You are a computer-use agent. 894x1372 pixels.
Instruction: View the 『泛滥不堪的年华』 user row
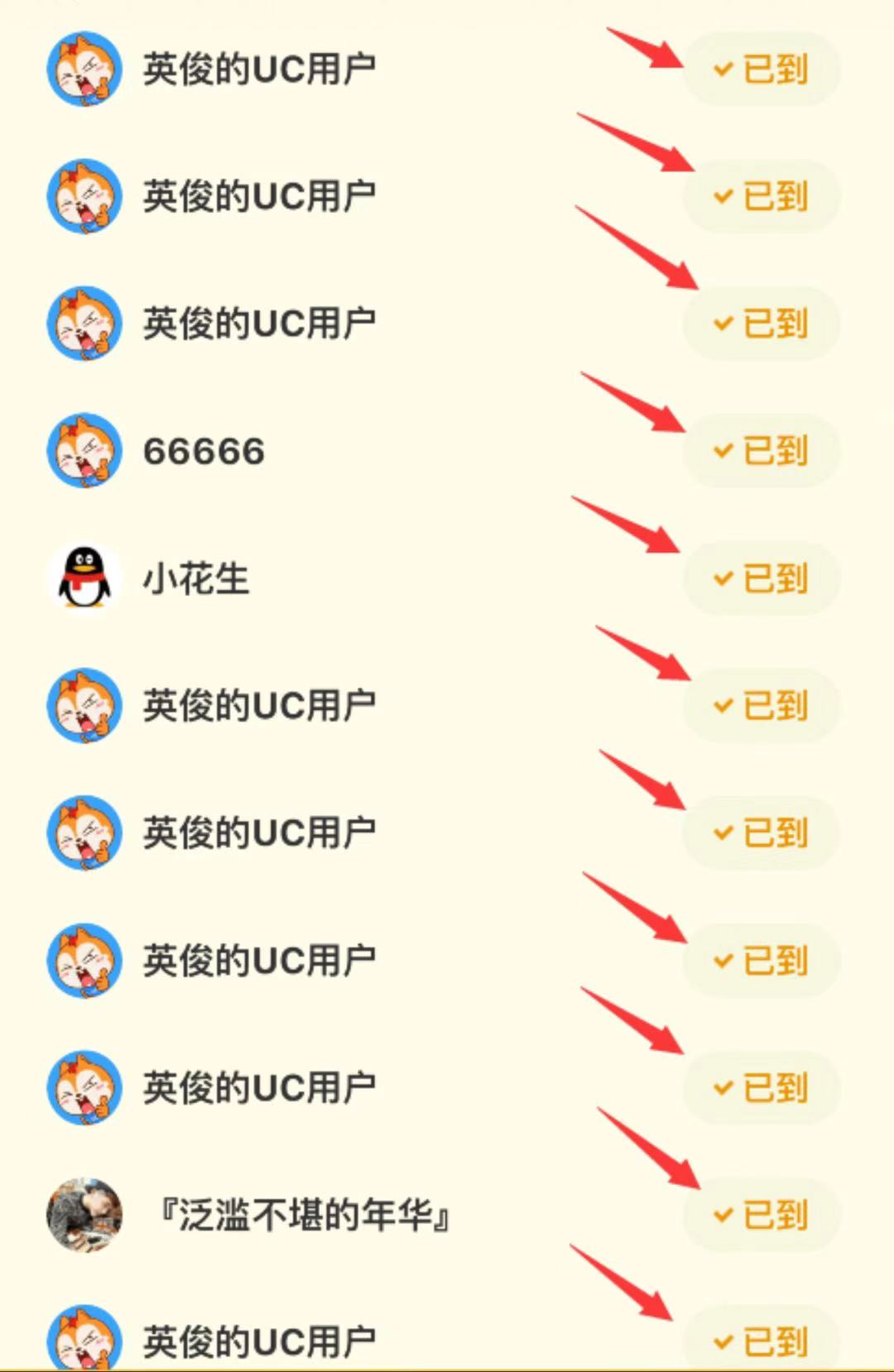(303, 1216)
